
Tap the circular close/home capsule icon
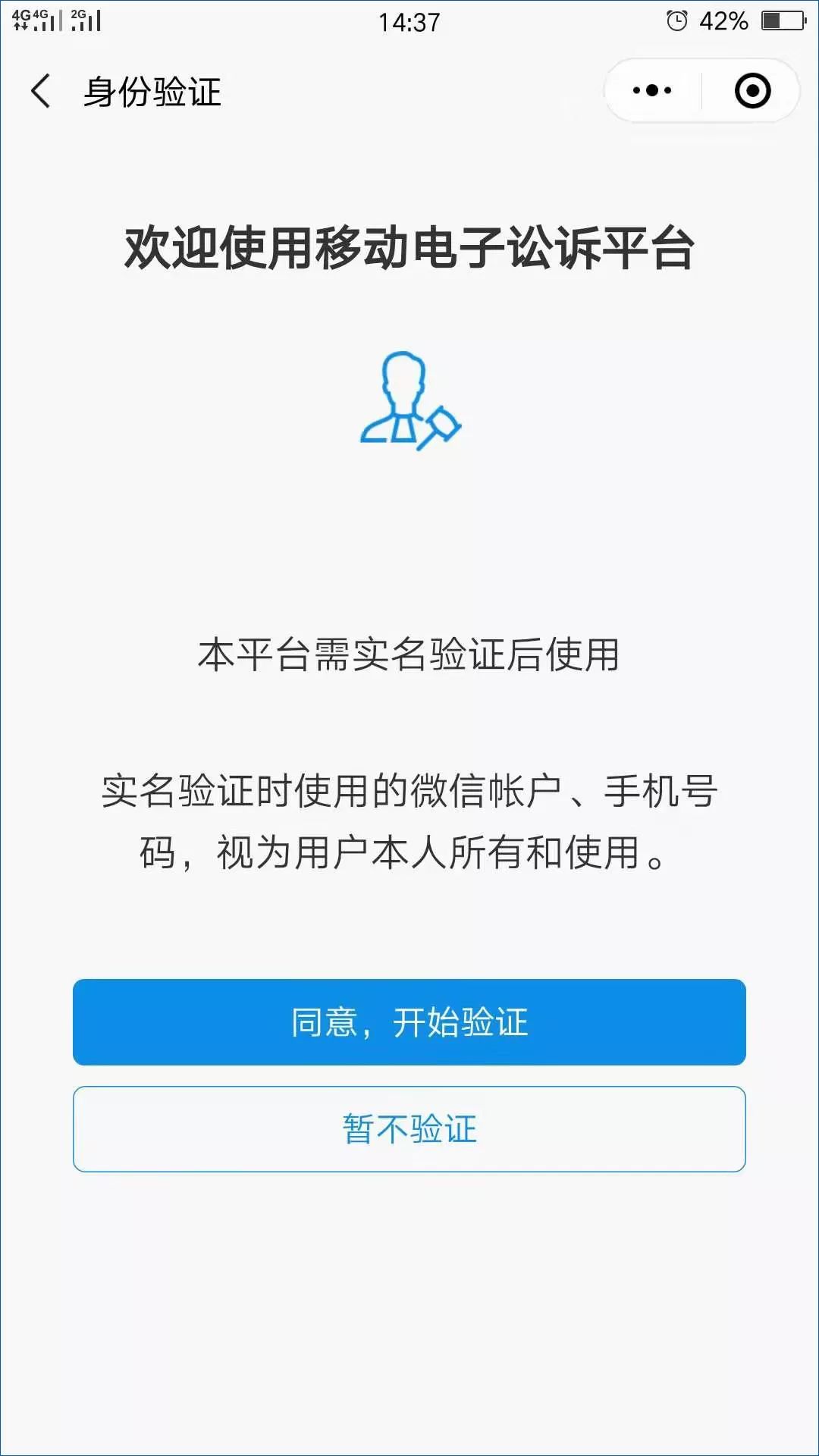753,90
